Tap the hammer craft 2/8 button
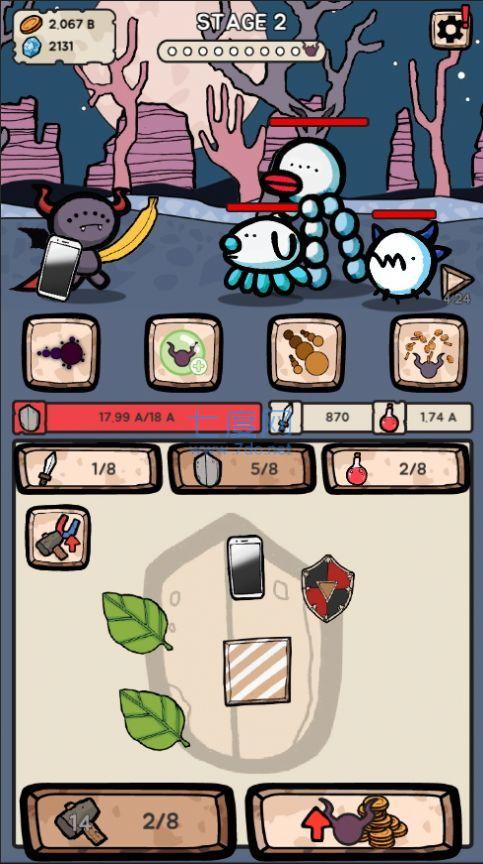 (x=128, y=822)
